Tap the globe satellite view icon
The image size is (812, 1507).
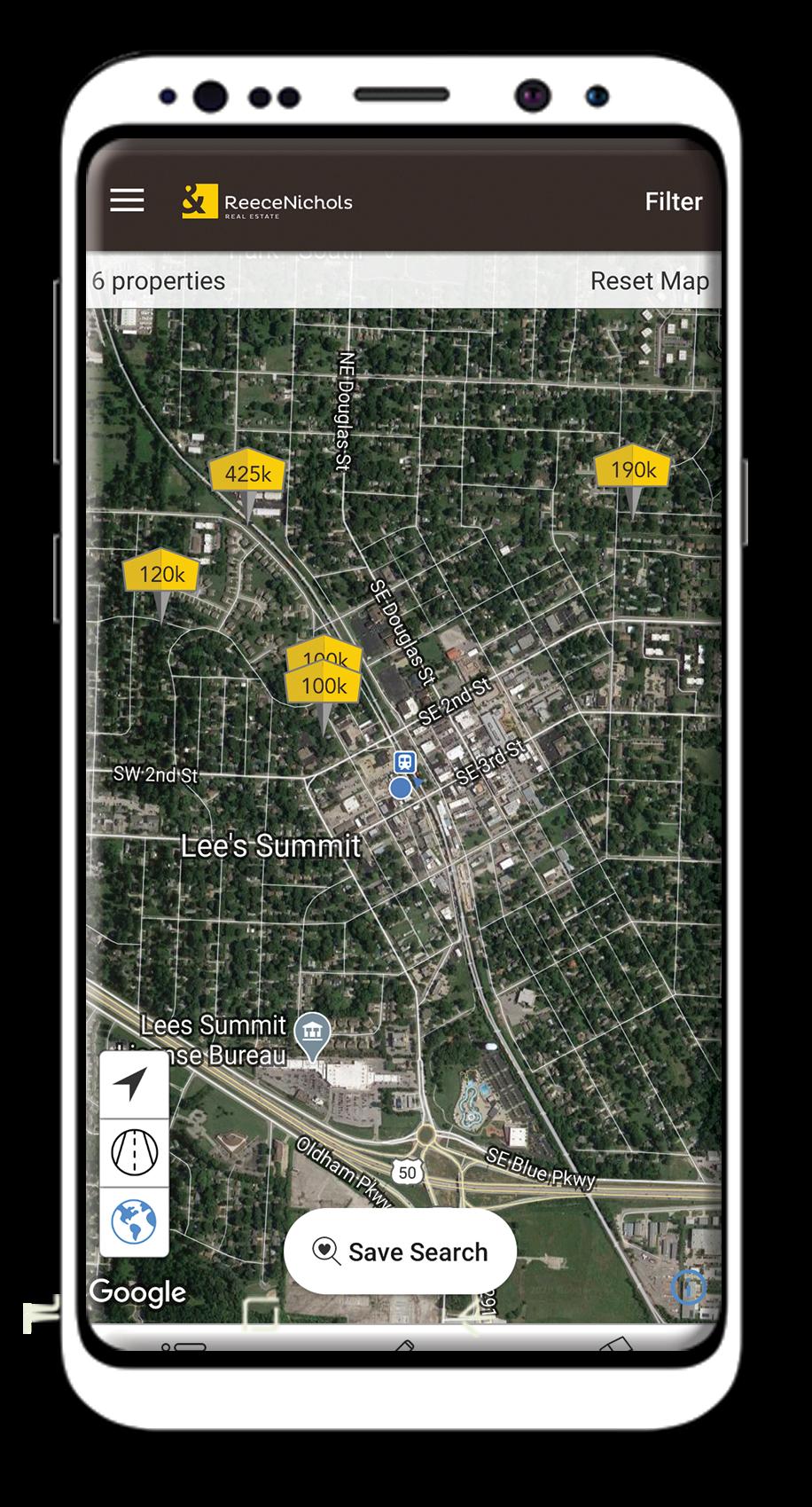(x=134, y=1221)
